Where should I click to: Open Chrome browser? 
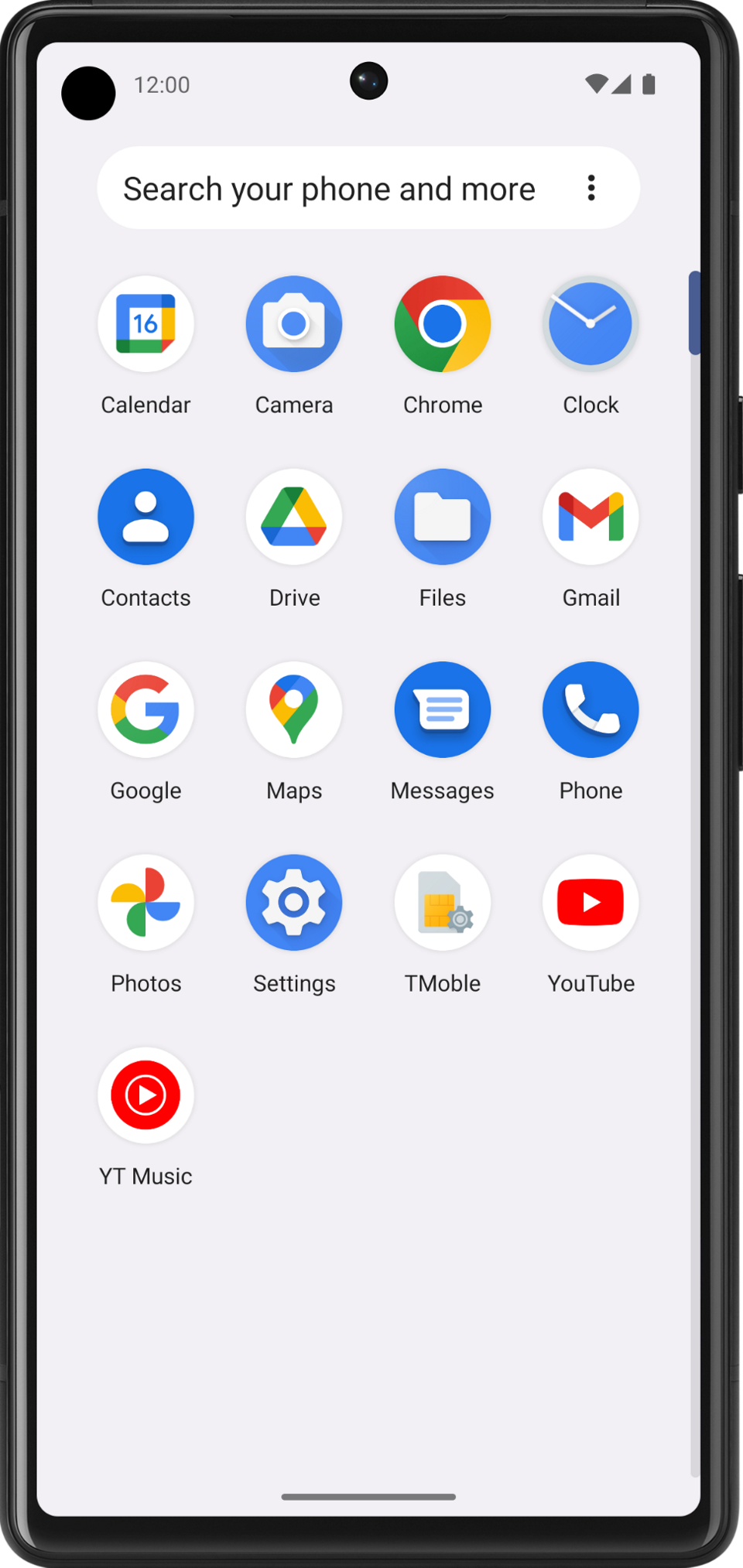442,323
